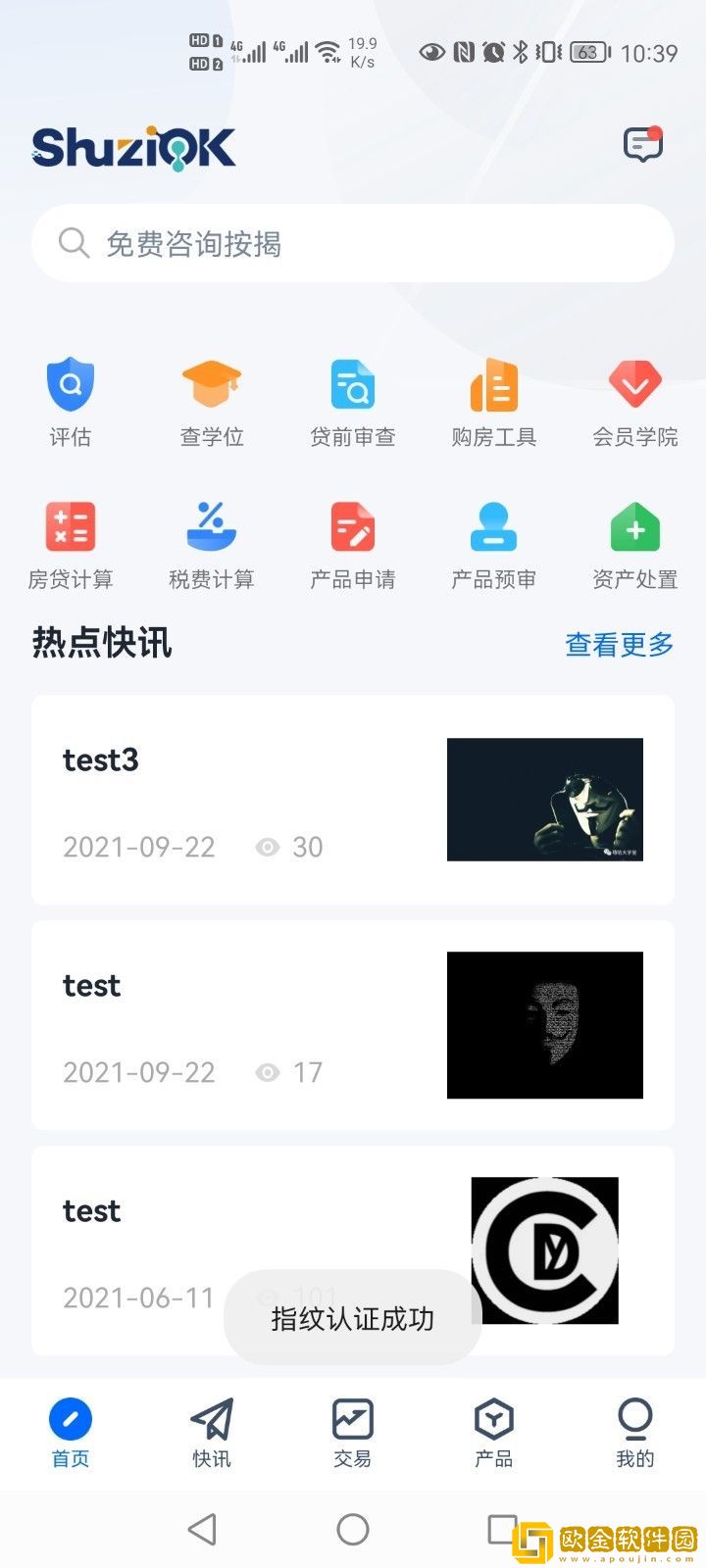706x1568 pixels.
Task: Open 资产处置
Action: click(x=635, y=545)
